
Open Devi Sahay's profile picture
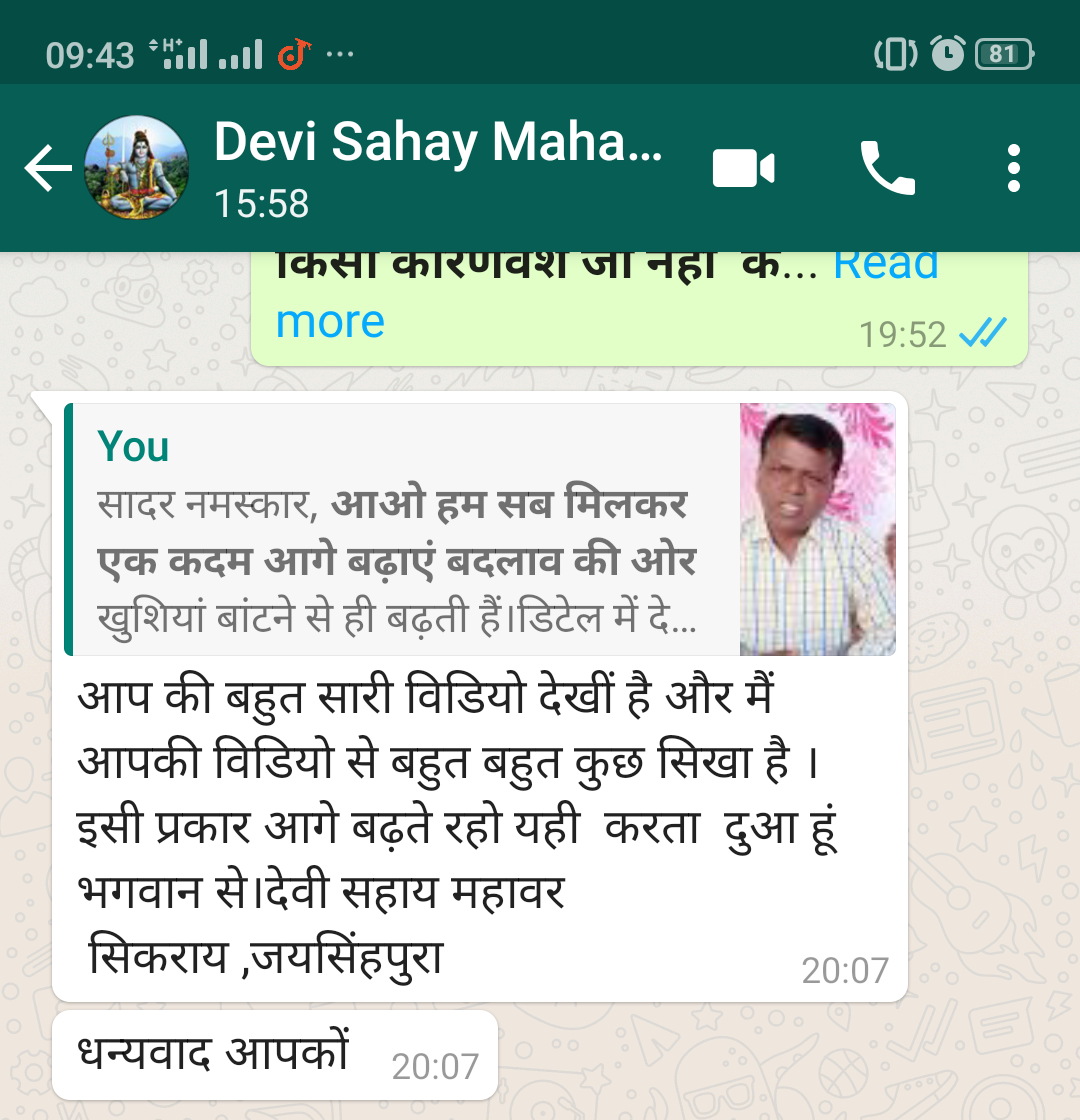136,167
